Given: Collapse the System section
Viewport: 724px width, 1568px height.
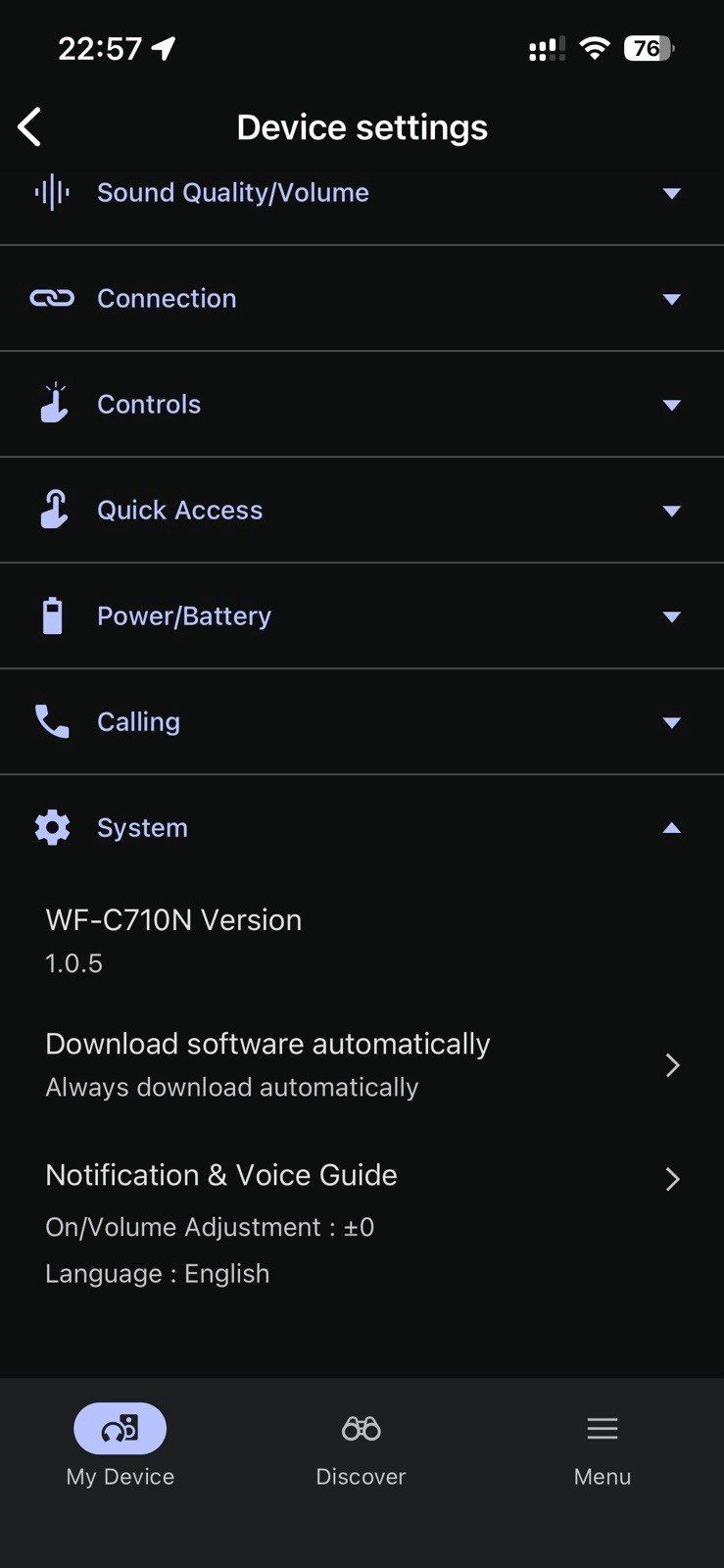Looking at the screenshot, I should click(x=361, y=828).
